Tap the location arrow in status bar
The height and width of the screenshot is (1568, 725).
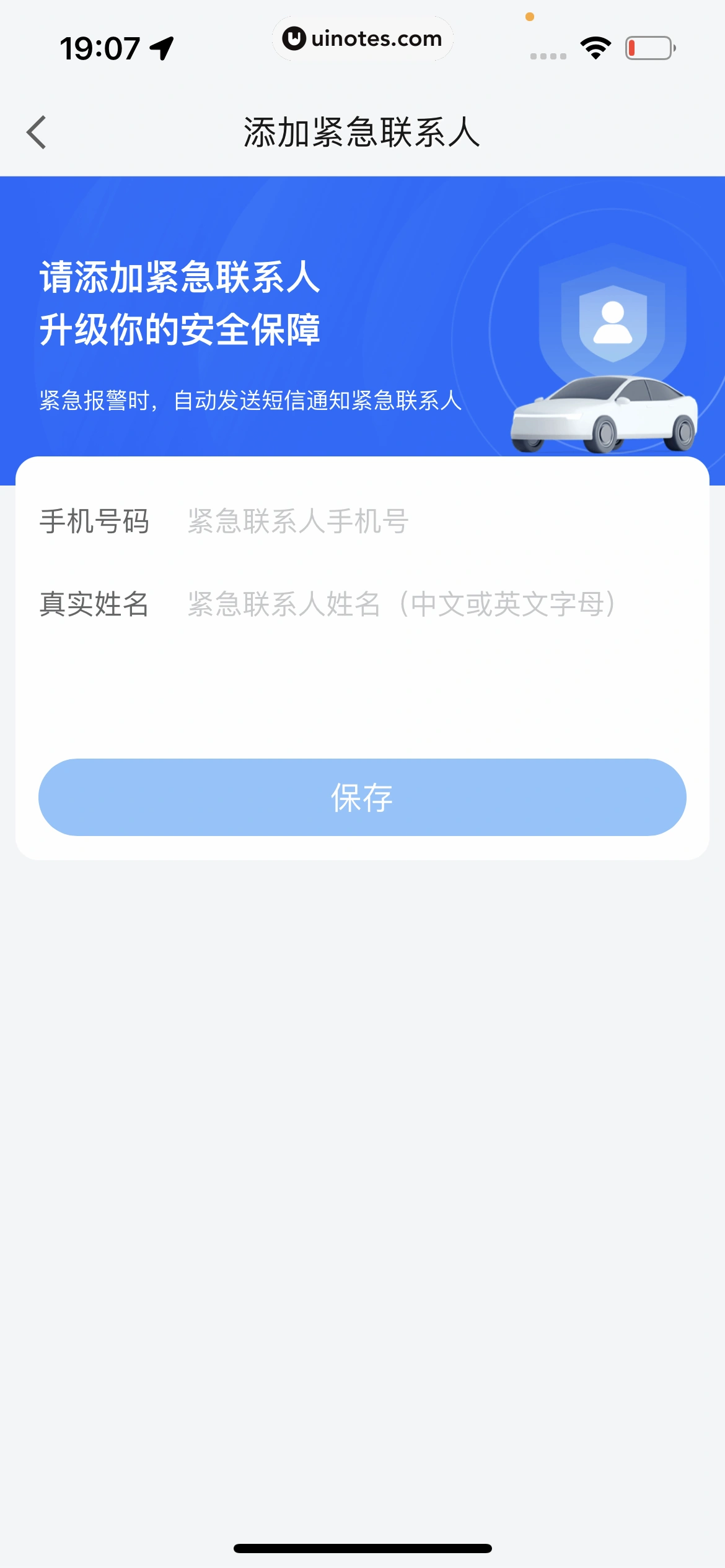point(162,46)
